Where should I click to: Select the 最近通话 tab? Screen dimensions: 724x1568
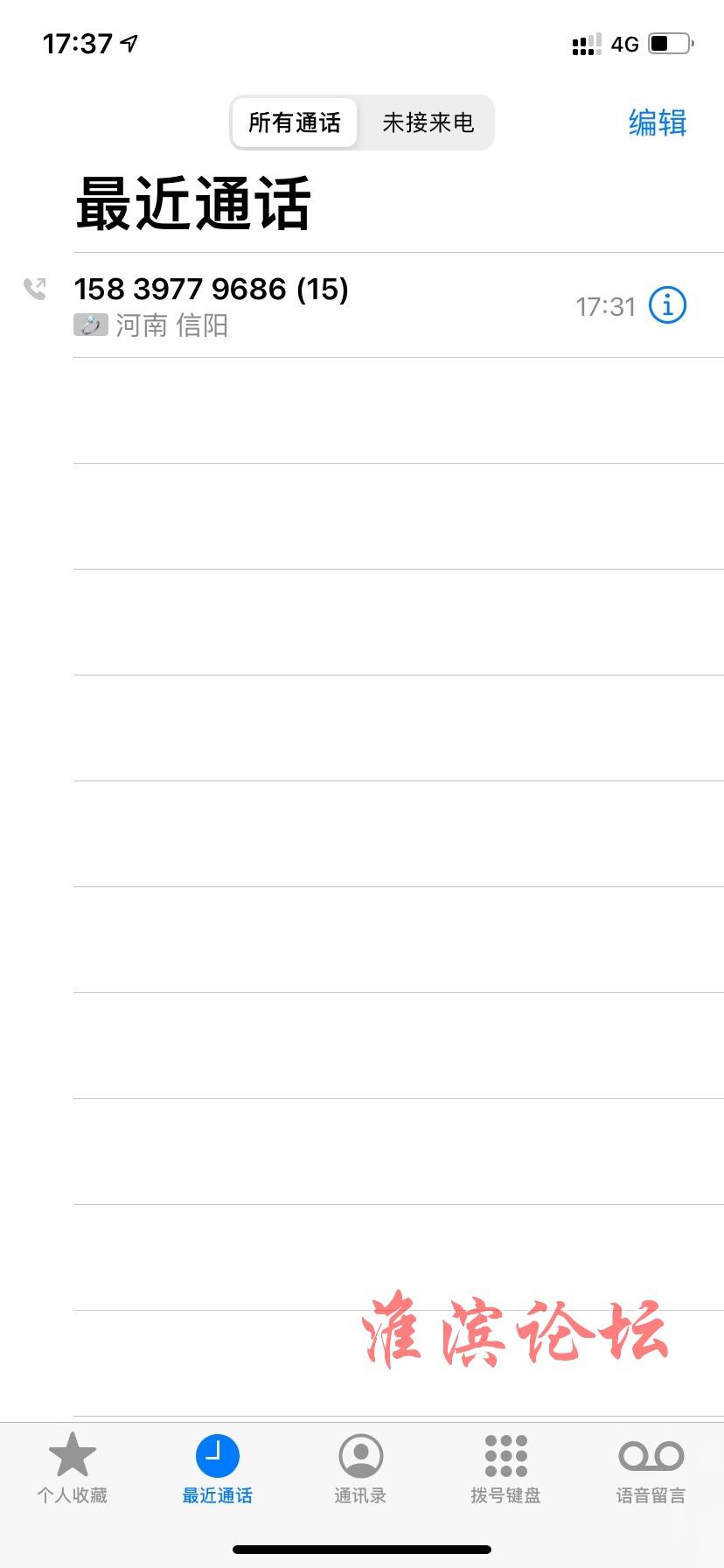click(217, 1469)
